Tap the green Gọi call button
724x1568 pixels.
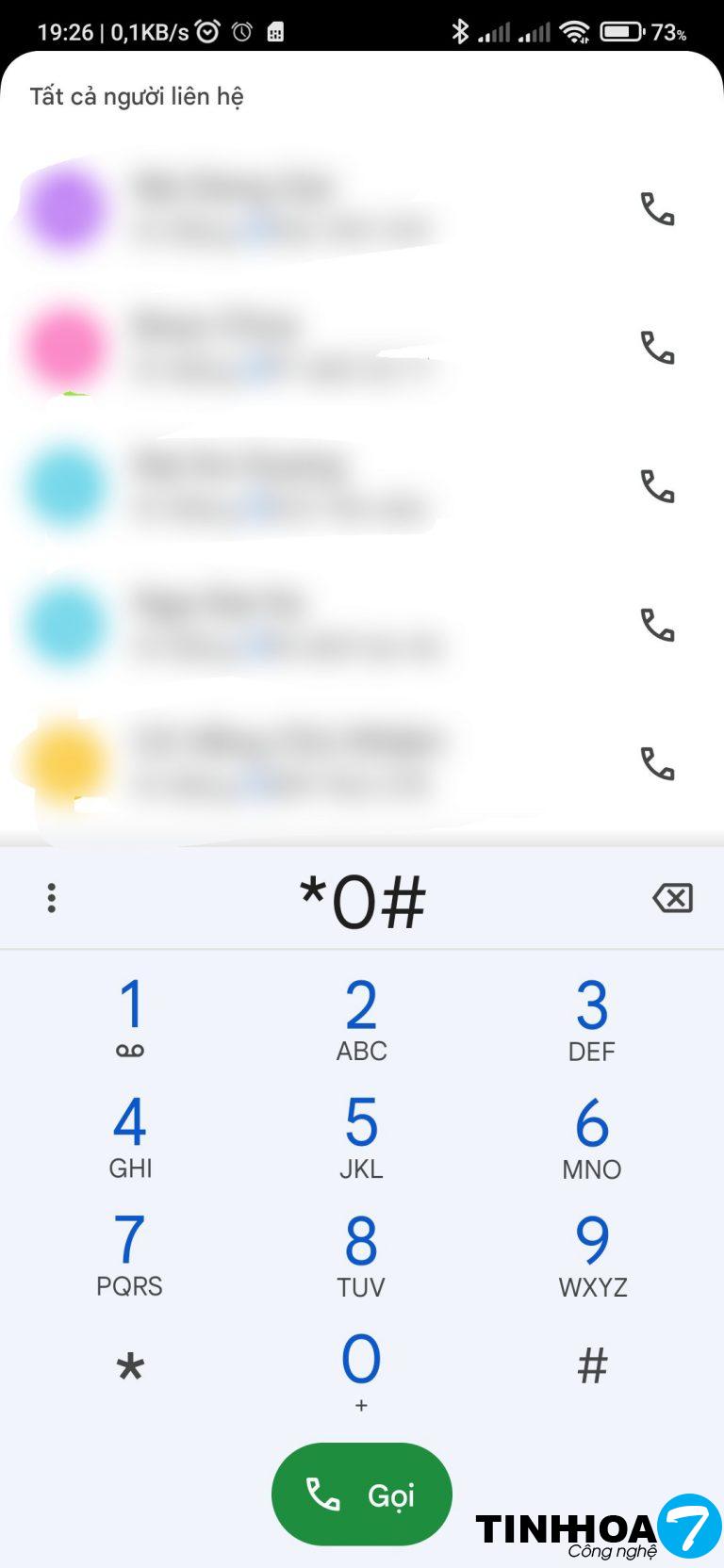(x=362, y=1494)
